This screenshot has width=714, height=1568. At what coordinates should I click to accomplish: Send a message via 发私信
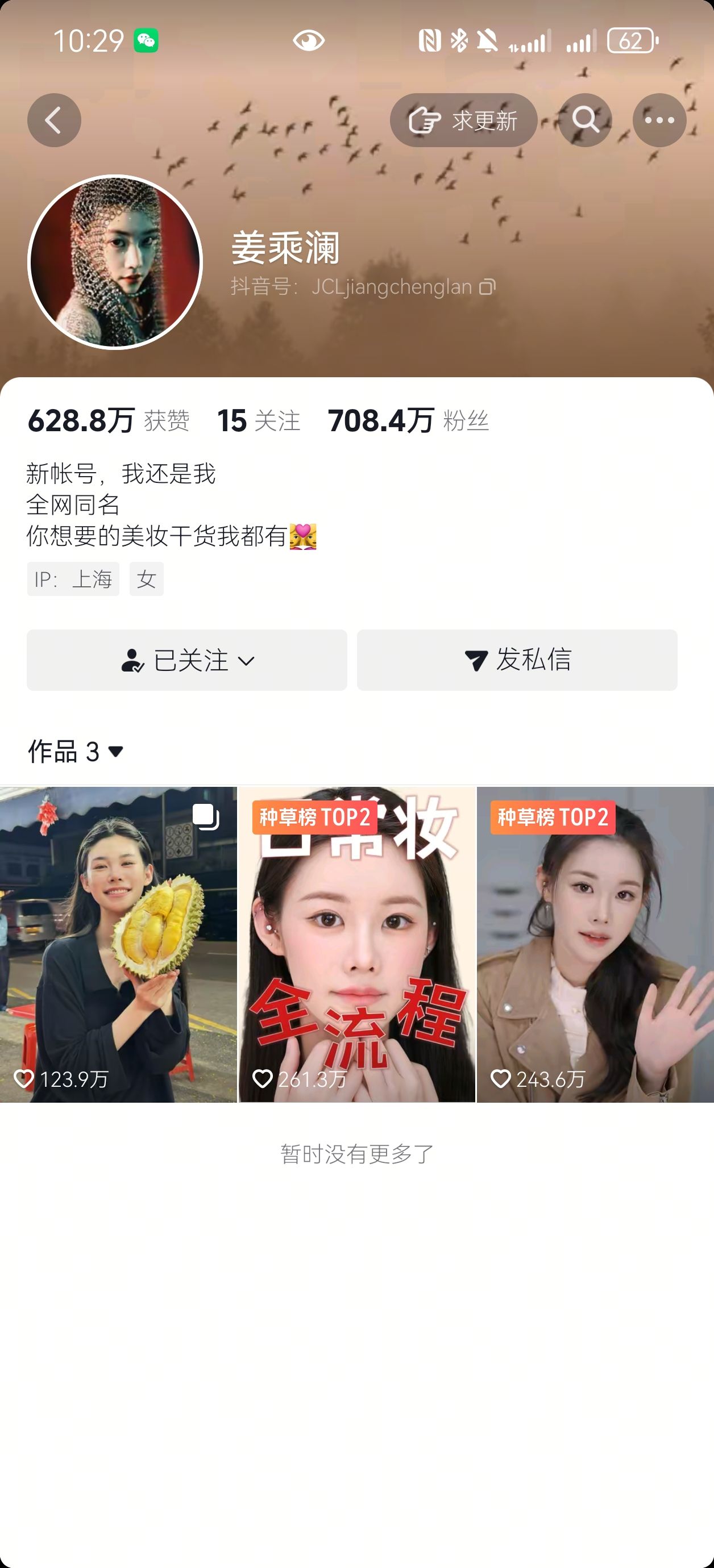click(x=517, y=660)
